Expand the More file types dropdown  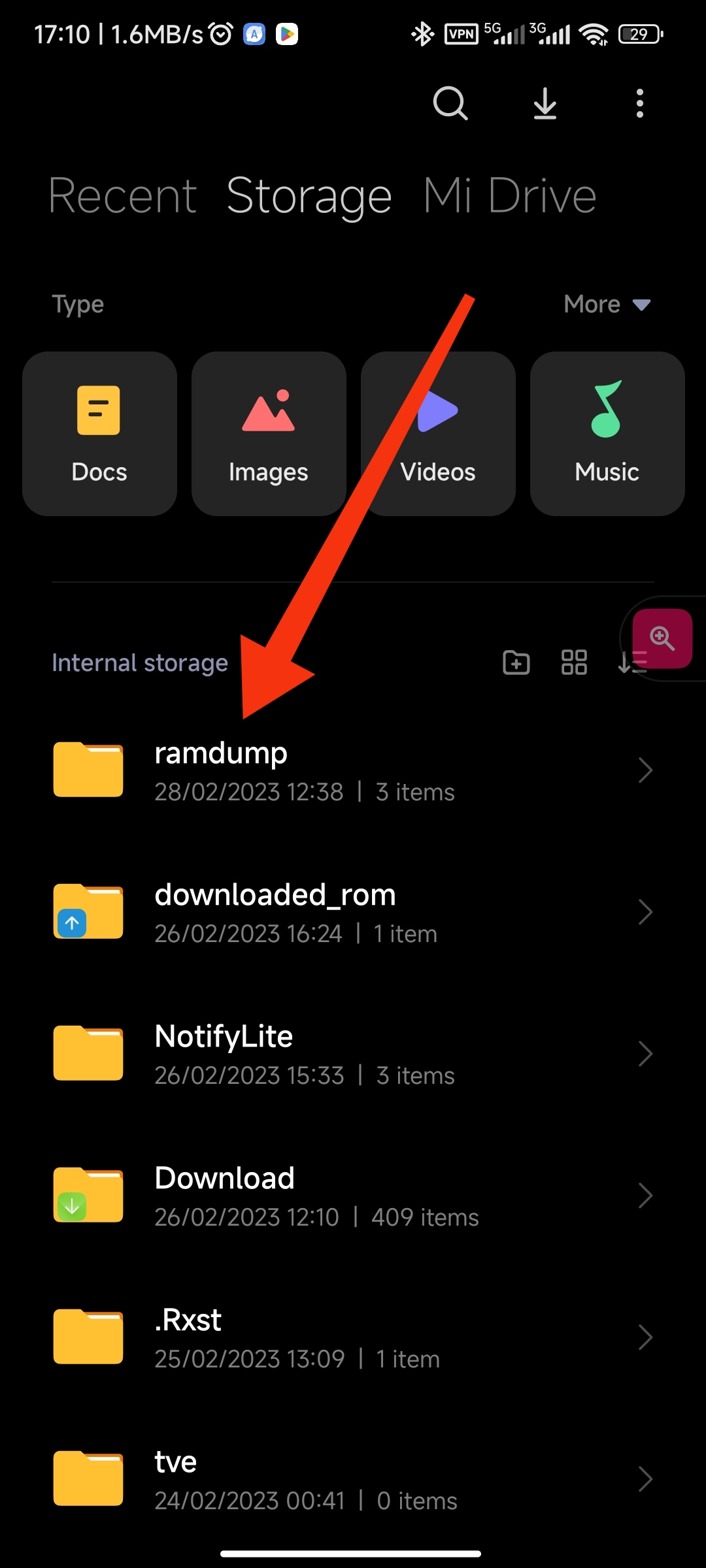pos(607,304)
